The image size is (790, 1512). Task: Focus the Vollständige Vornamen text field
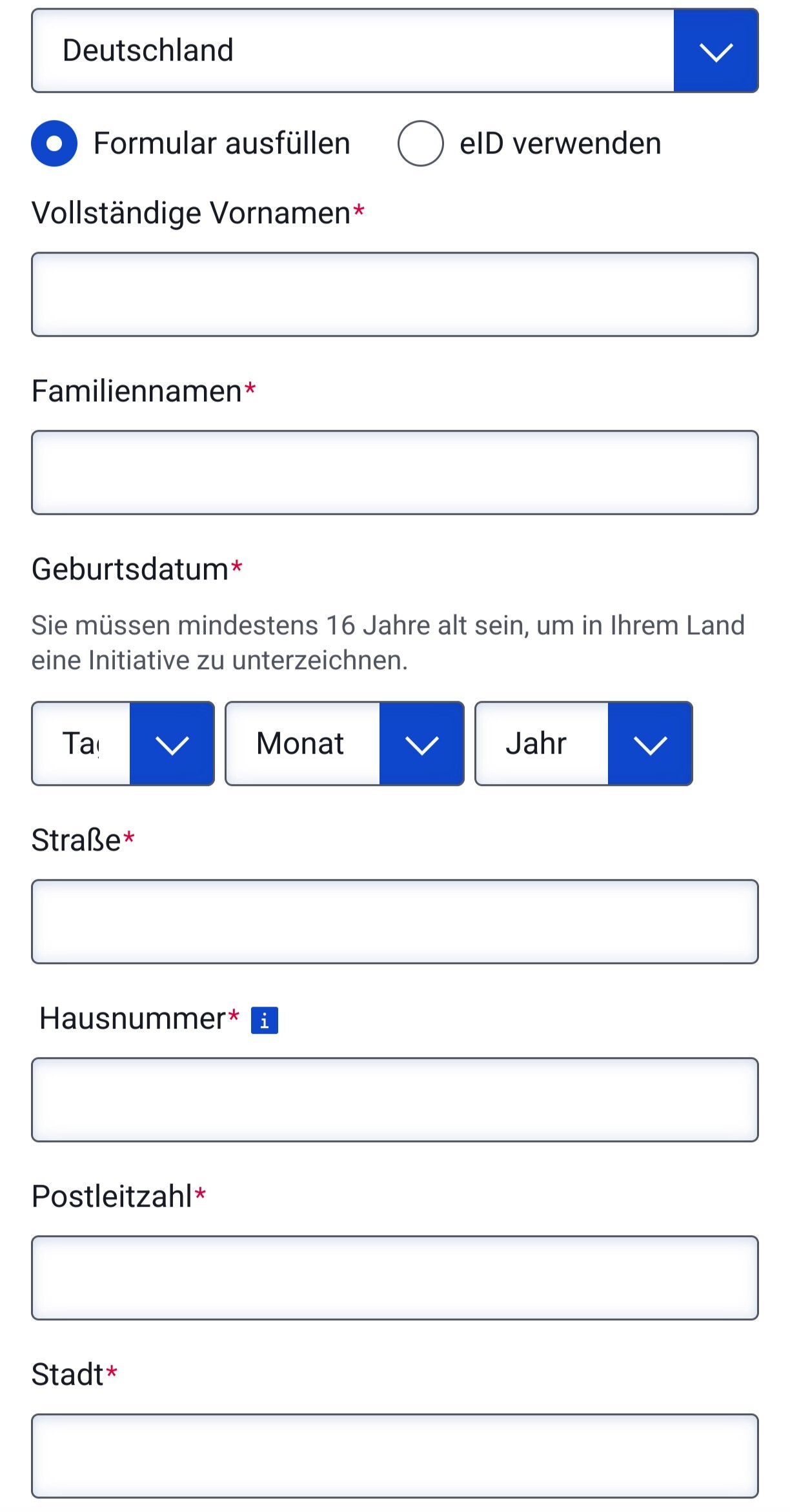[395, 294]
